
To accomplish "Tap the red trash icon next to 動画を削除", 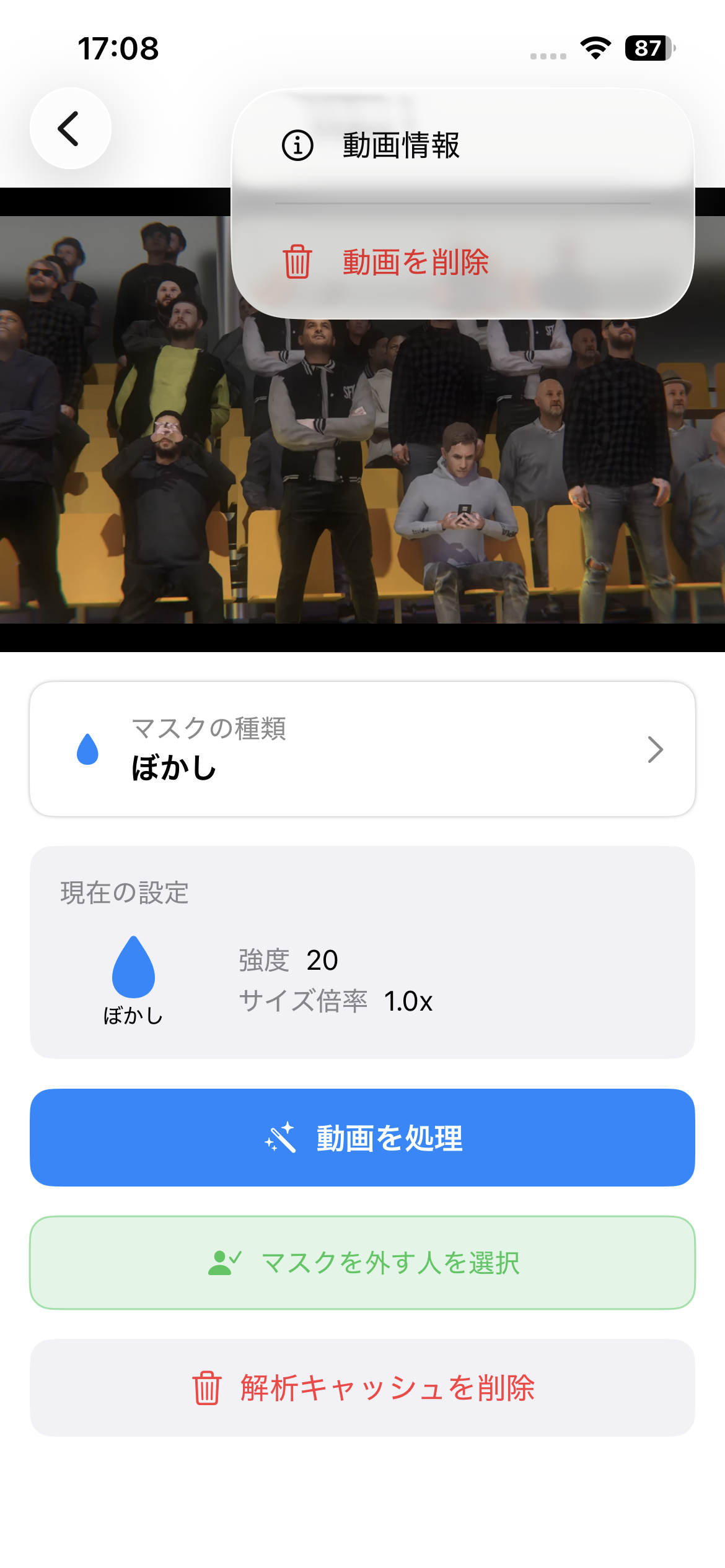I will point(297,263).
